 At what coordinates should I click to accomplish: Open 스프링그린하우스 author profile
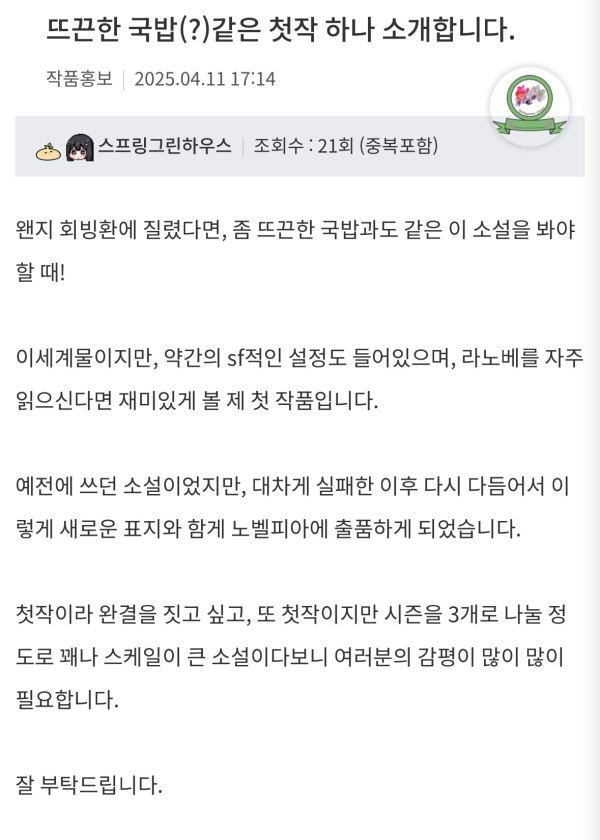[165, 146]
